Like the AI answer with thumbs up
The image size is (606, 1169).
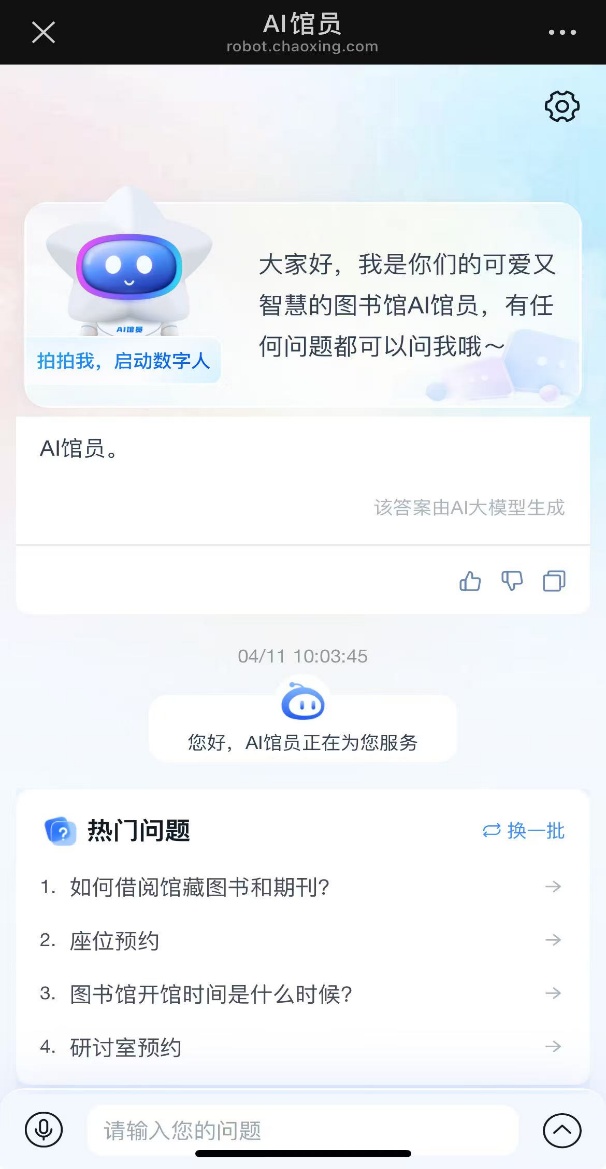(x=470, y=581)
